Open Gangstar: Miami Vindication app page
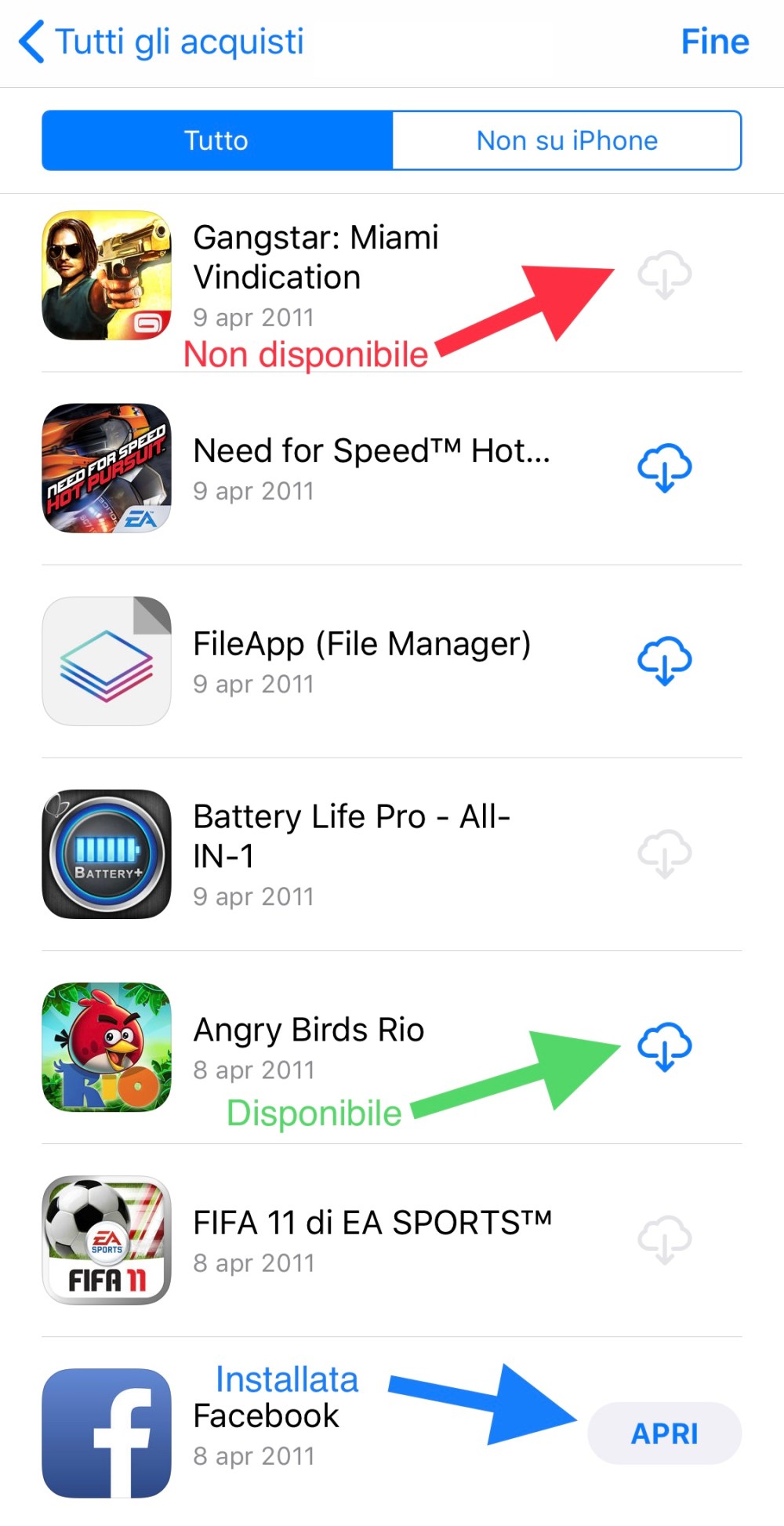The height and width of the screenshot is (1526, 784). pyautogui.click(x=315, y=257)
